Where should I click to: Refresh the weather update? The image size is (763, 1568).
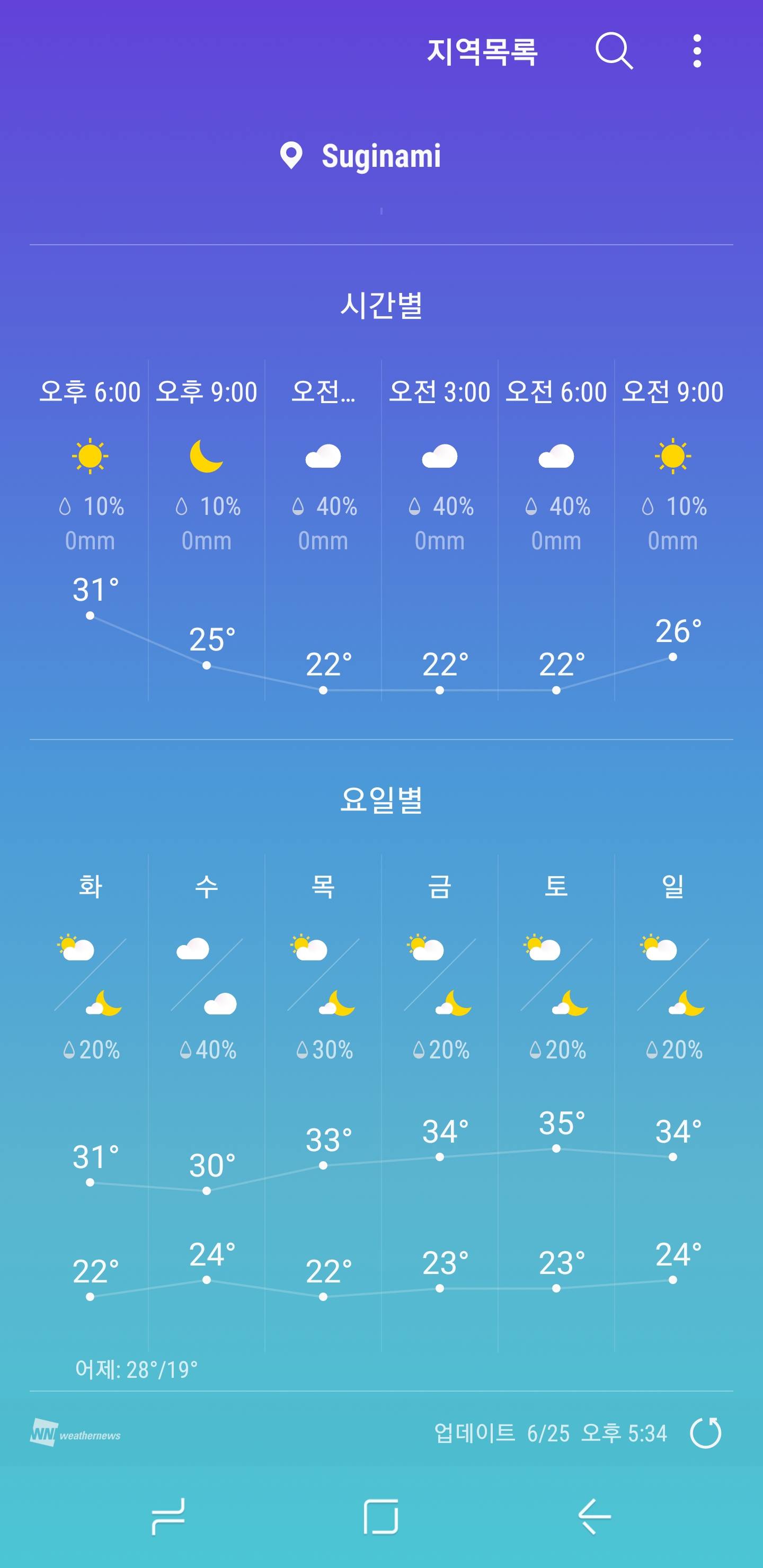[x=705, y=1433]
